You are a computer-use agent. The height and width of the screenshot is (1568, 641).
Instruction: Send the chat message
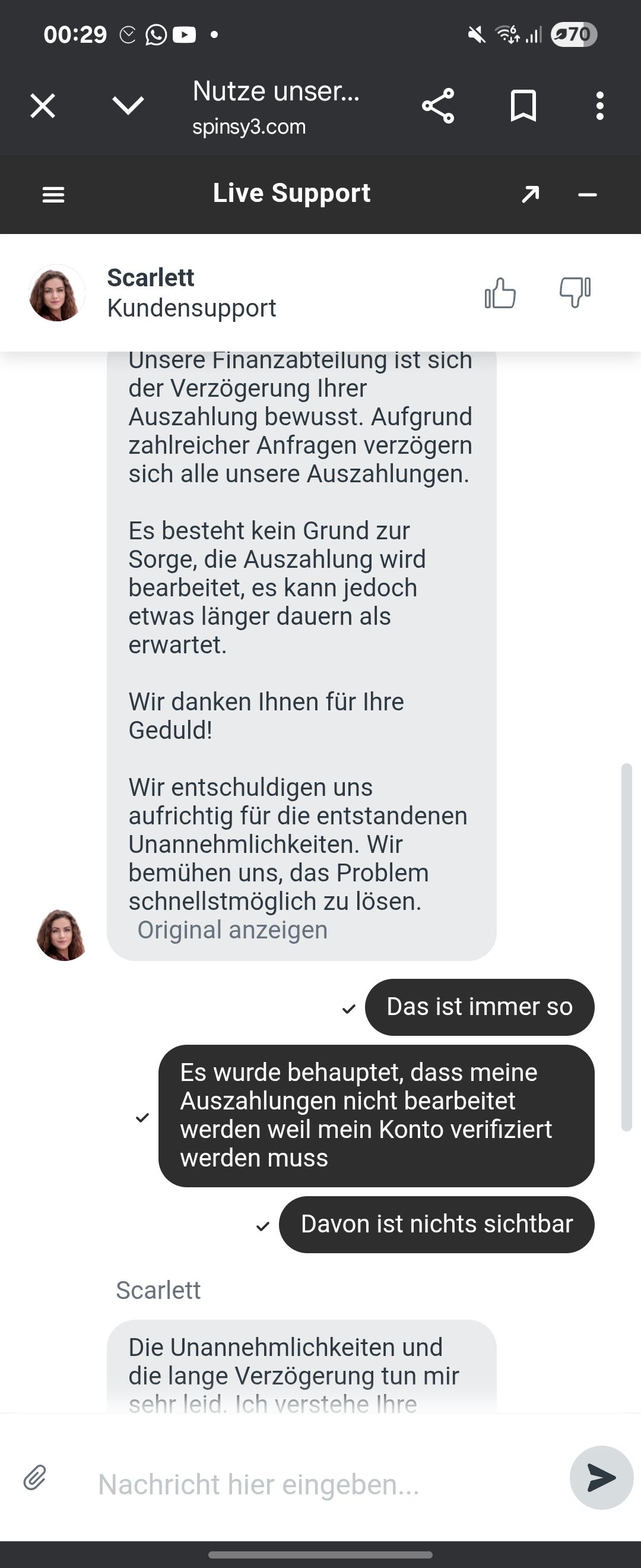pos(601,1478)
